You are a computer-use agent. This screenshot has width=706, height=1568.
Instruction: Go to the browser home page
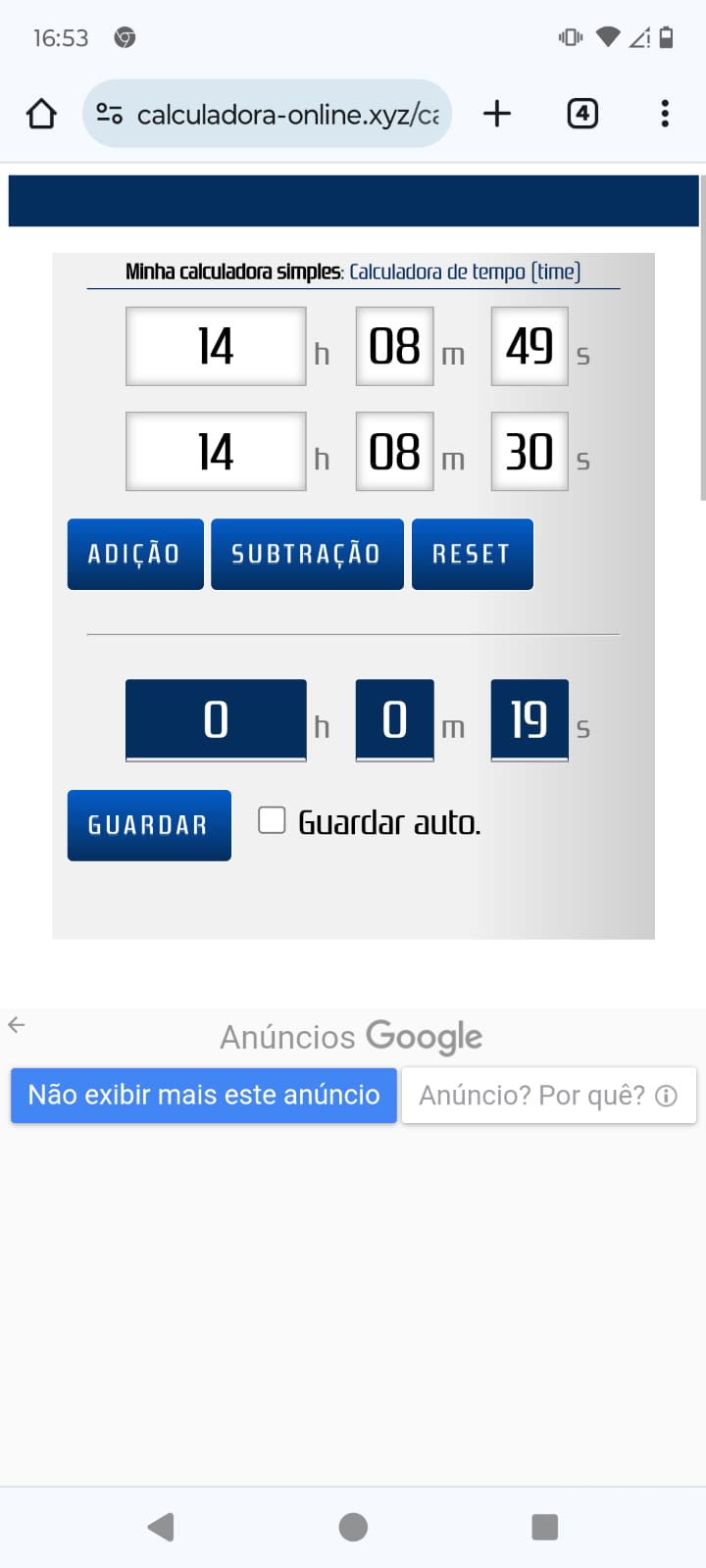click(x=41, y=115)
